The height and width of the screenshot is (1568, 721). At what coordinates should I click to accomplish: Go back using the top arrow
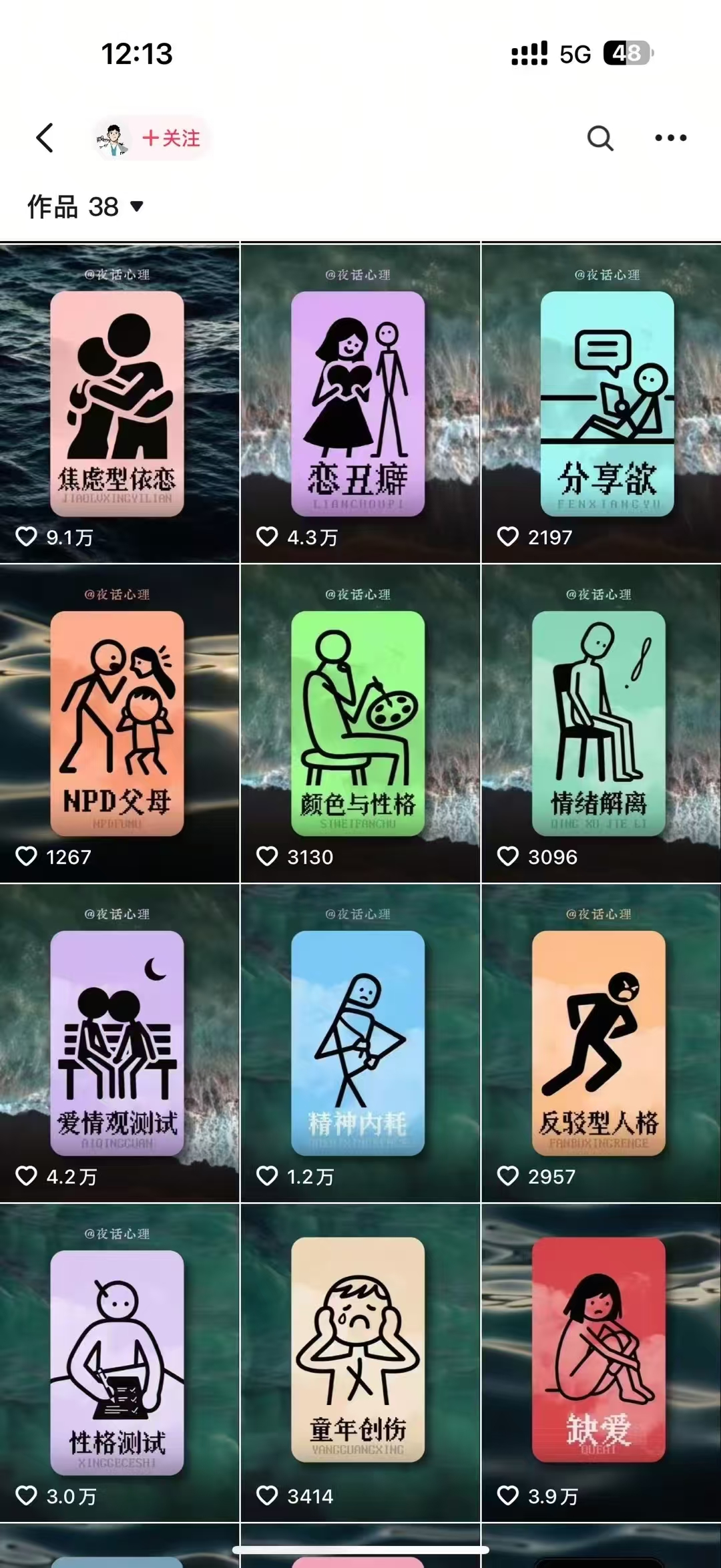pyautogui.click(x=45, y=138)
